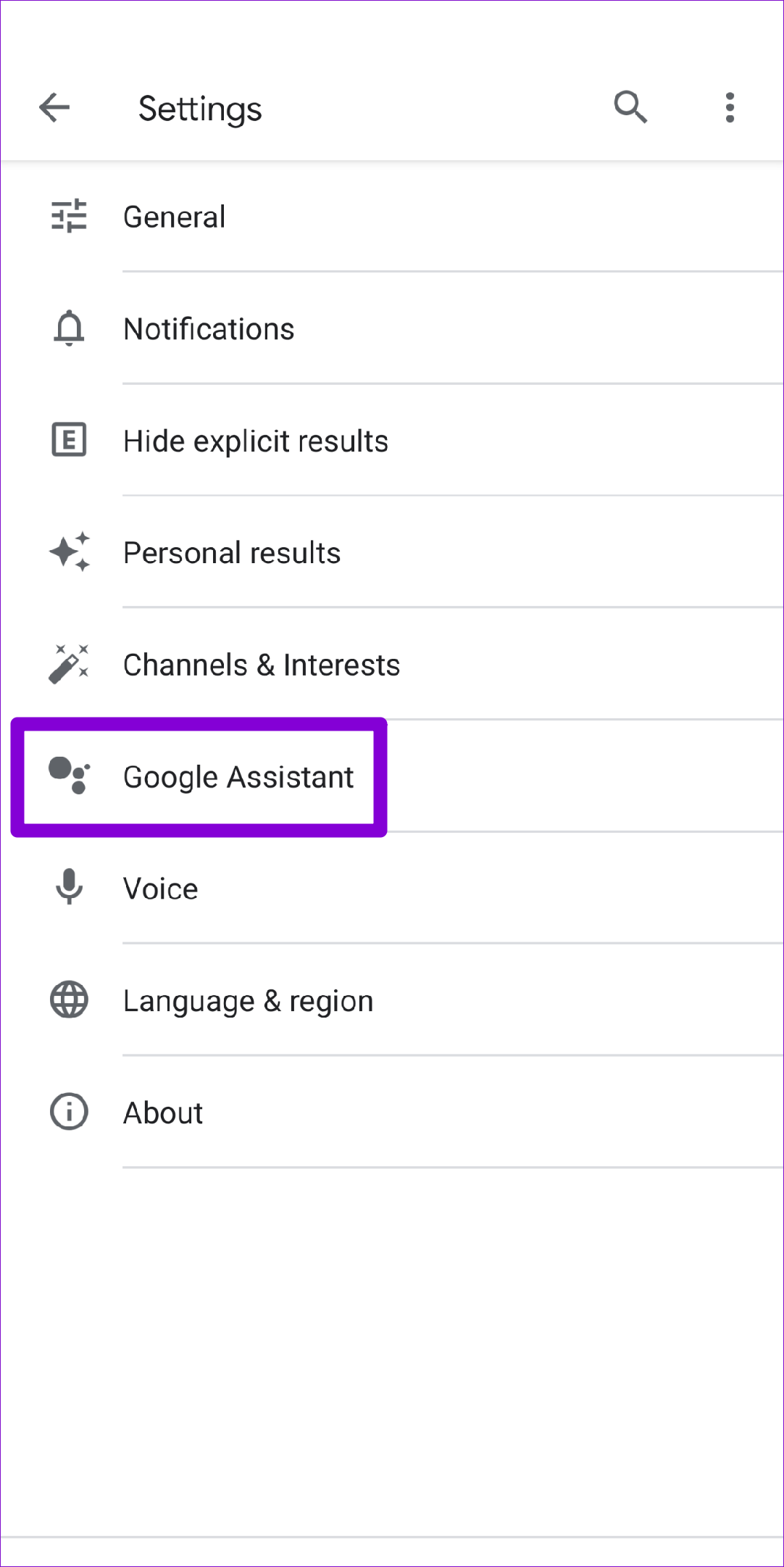Open Voice settings

[392, 889]
